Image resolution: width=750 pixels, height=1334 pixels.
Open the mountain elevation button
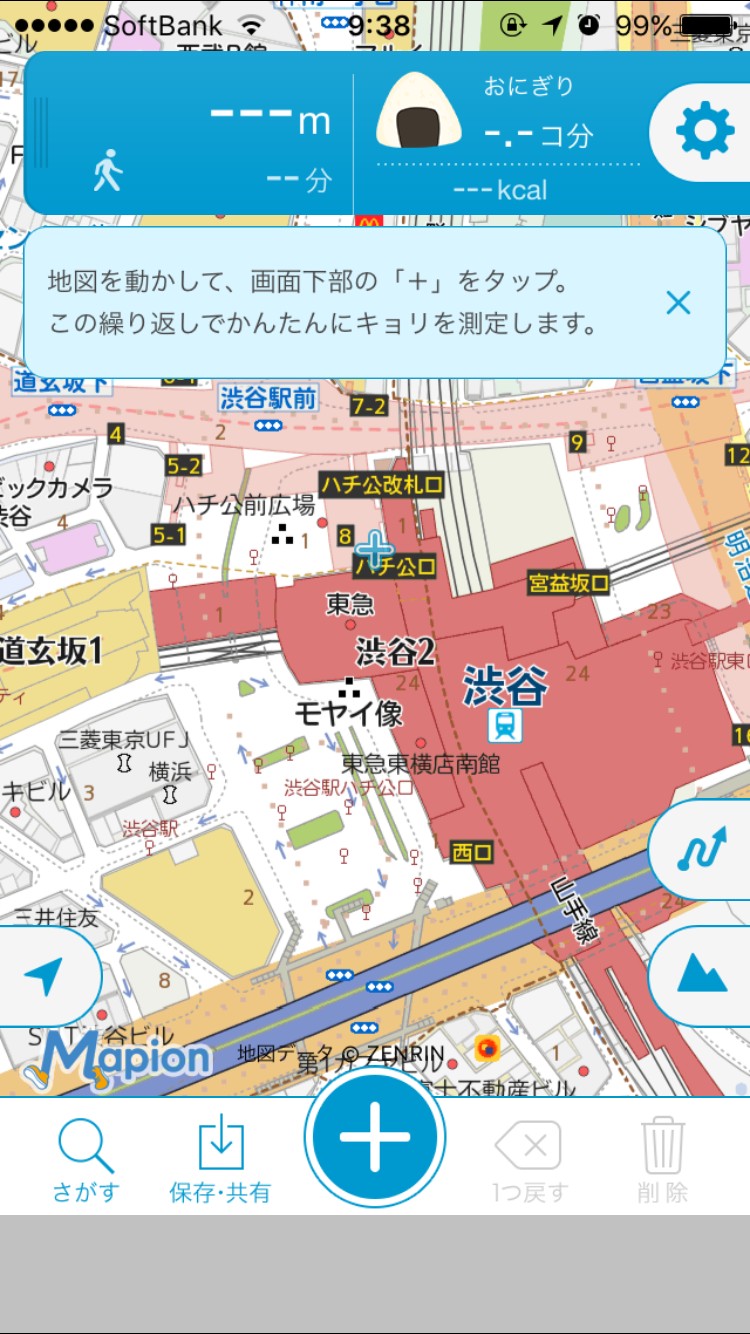[703, 975]
